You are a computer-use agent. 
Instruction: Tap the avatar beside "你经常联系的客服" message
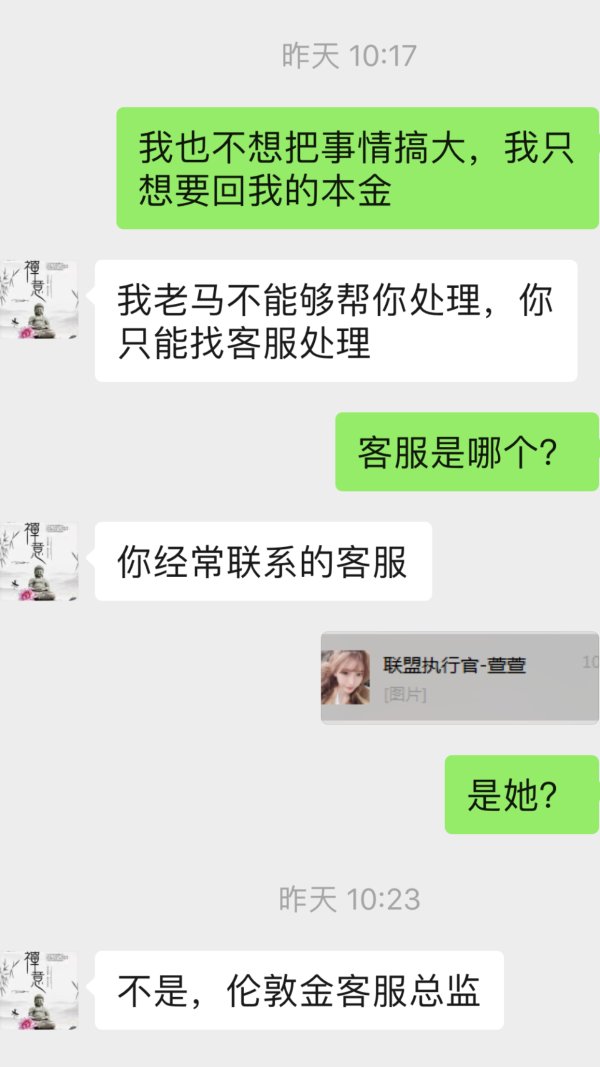(x=39, y=561)
